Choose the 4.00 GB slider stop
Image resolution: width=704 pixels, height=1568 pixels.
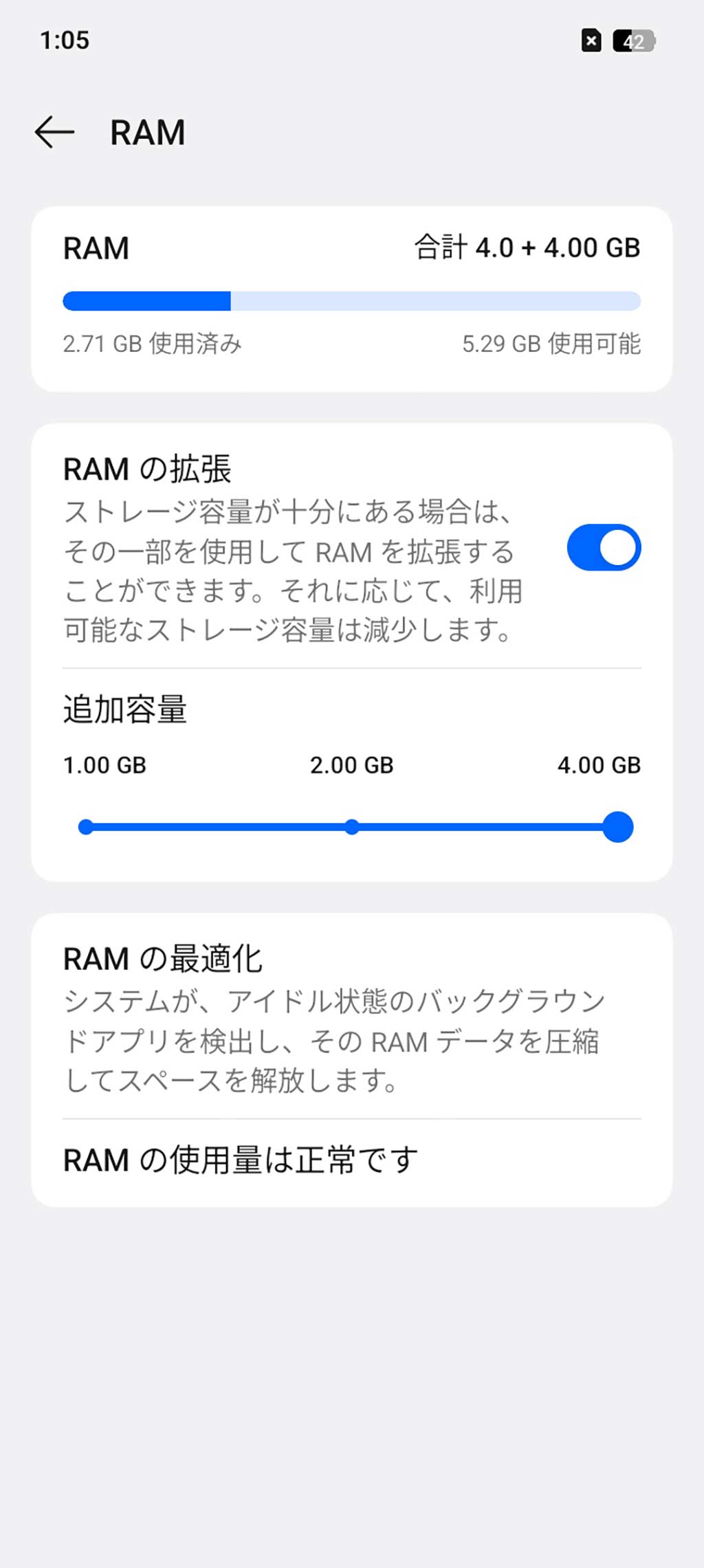pyautogui.click(x=617, y=826)
